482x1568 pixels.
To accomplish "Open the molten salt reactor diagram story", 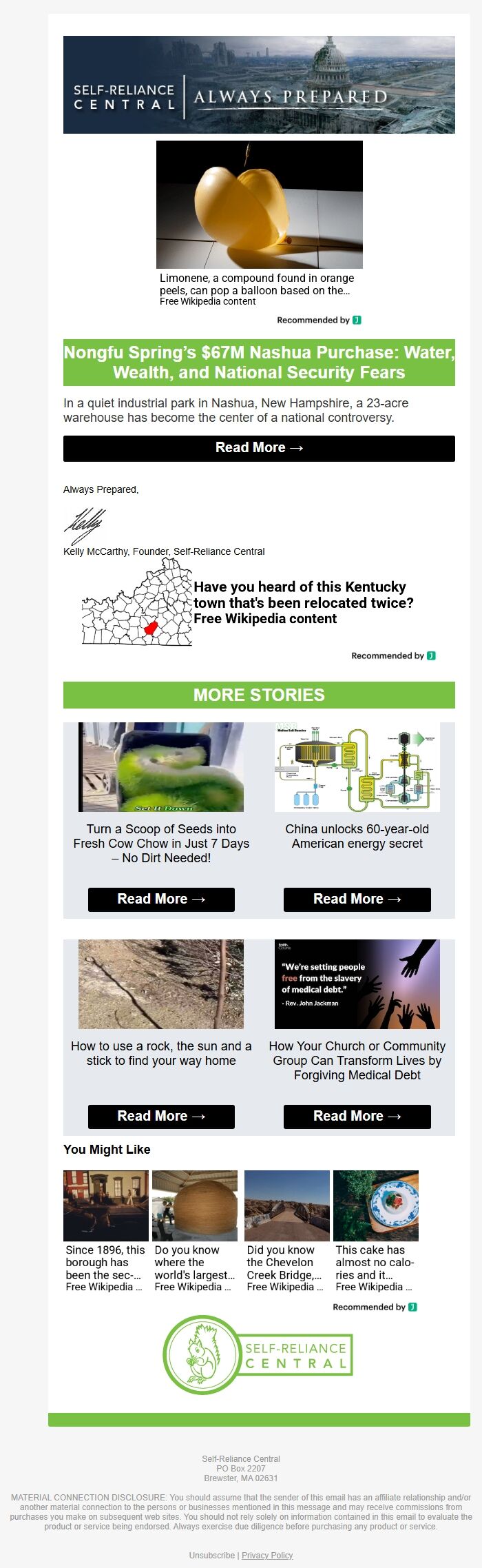I will 357,767.
